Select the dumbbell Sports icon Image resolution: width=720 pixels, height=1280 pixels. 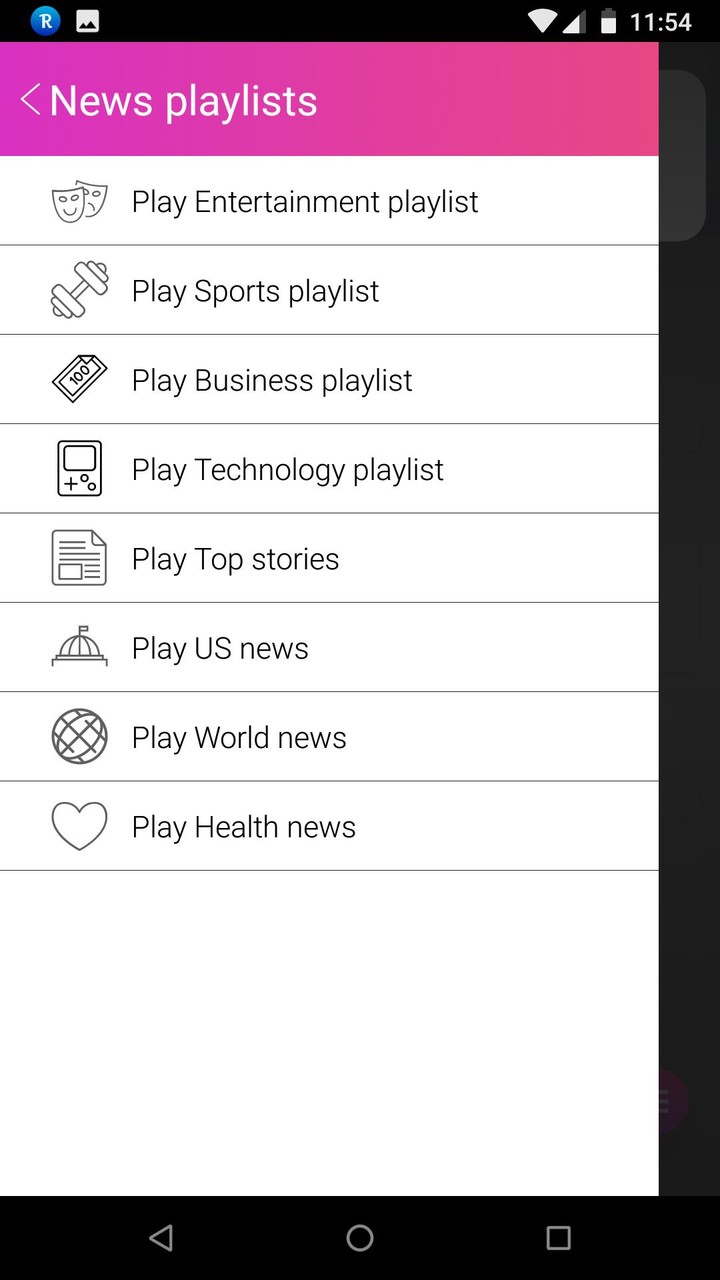[x=79, y=290]
